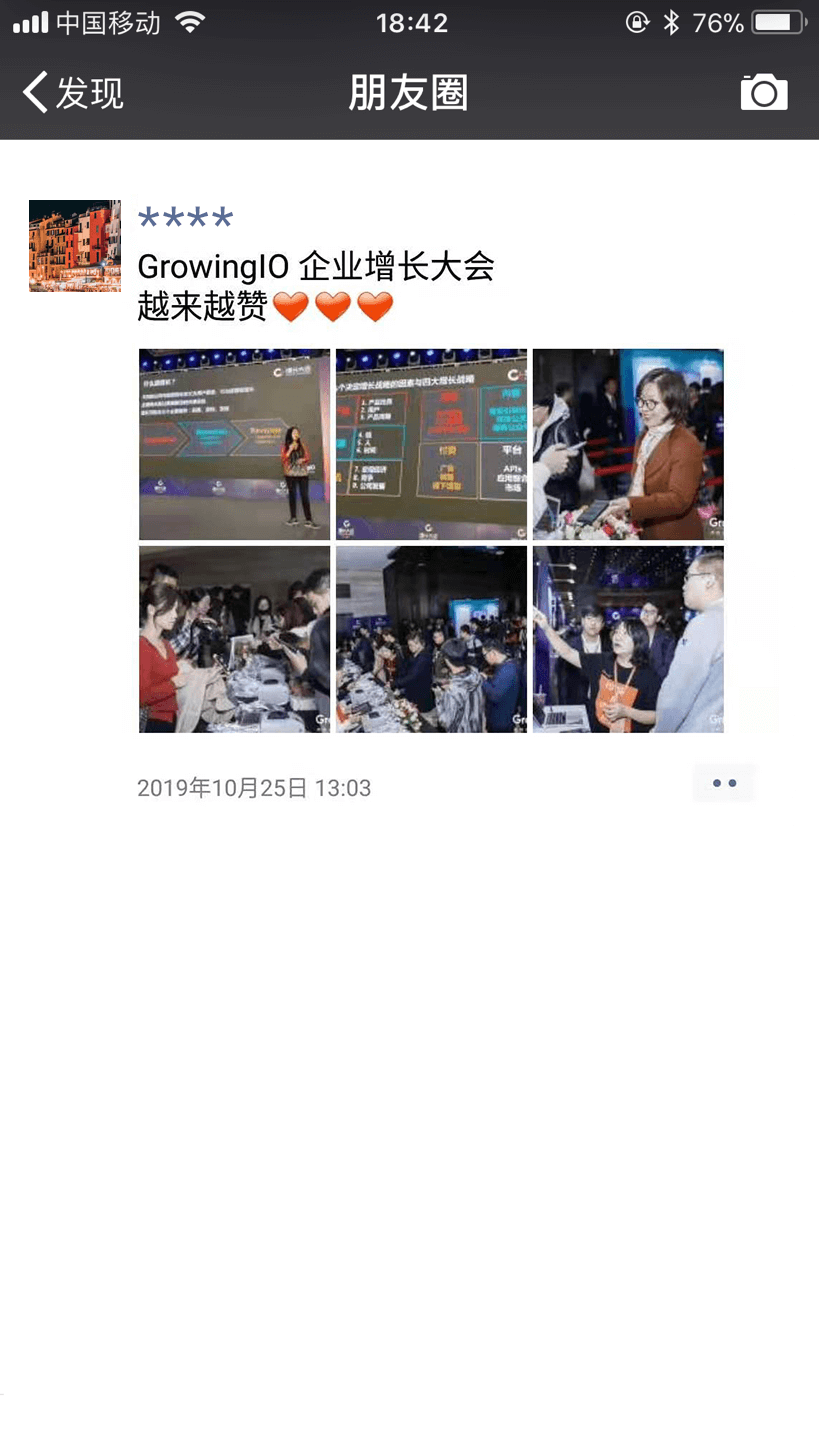819x1455 pixels.
Task: Open the camera to post a moment
Action: pyautogui.click(x=764, y=93)
